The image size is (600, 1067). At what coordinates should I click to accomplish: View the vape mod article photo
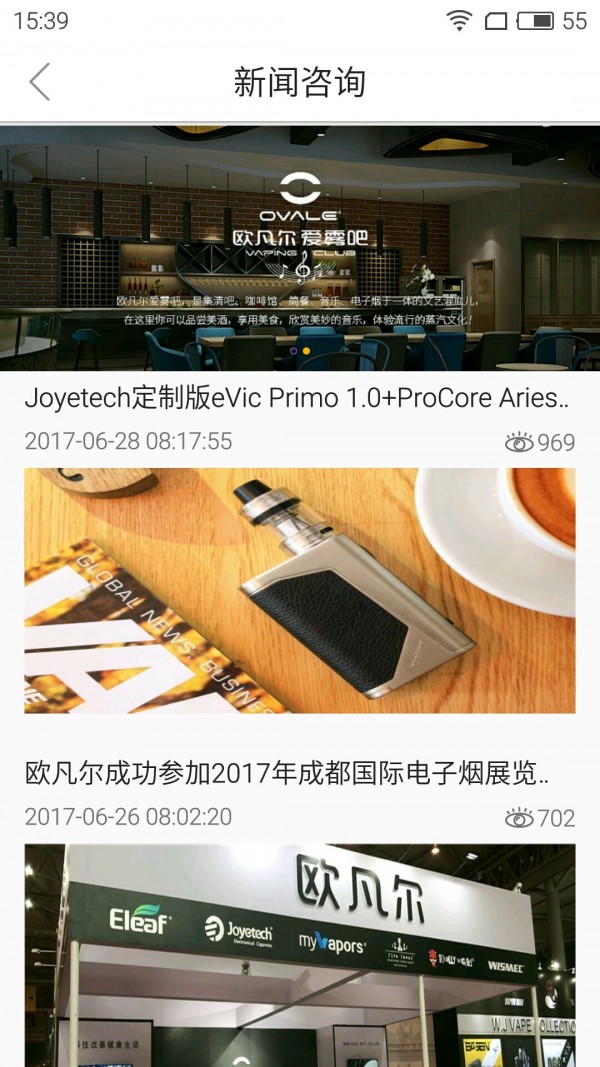click(300, 590)
